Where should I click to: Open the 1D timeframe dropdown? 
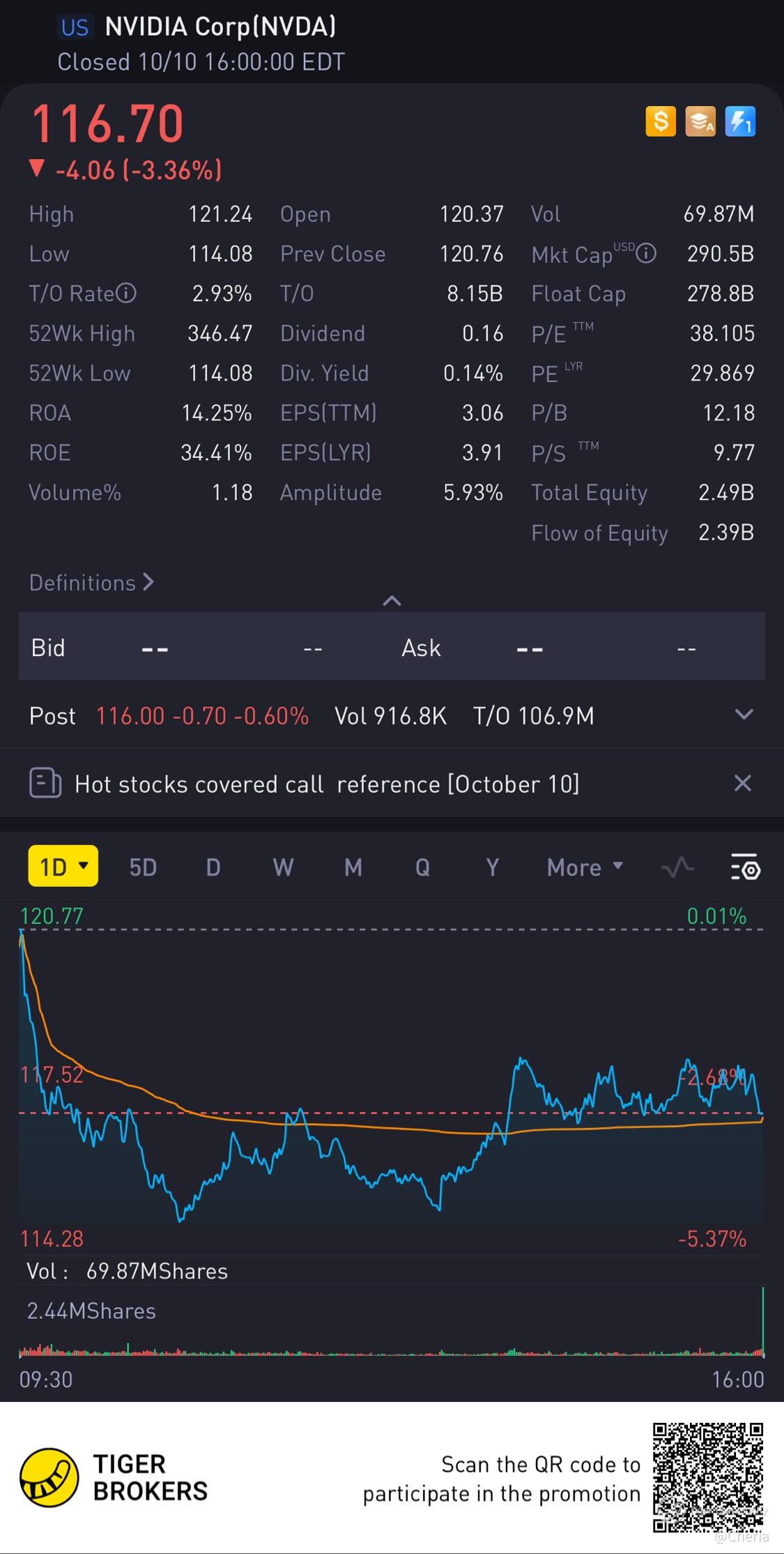pos(63,867)
